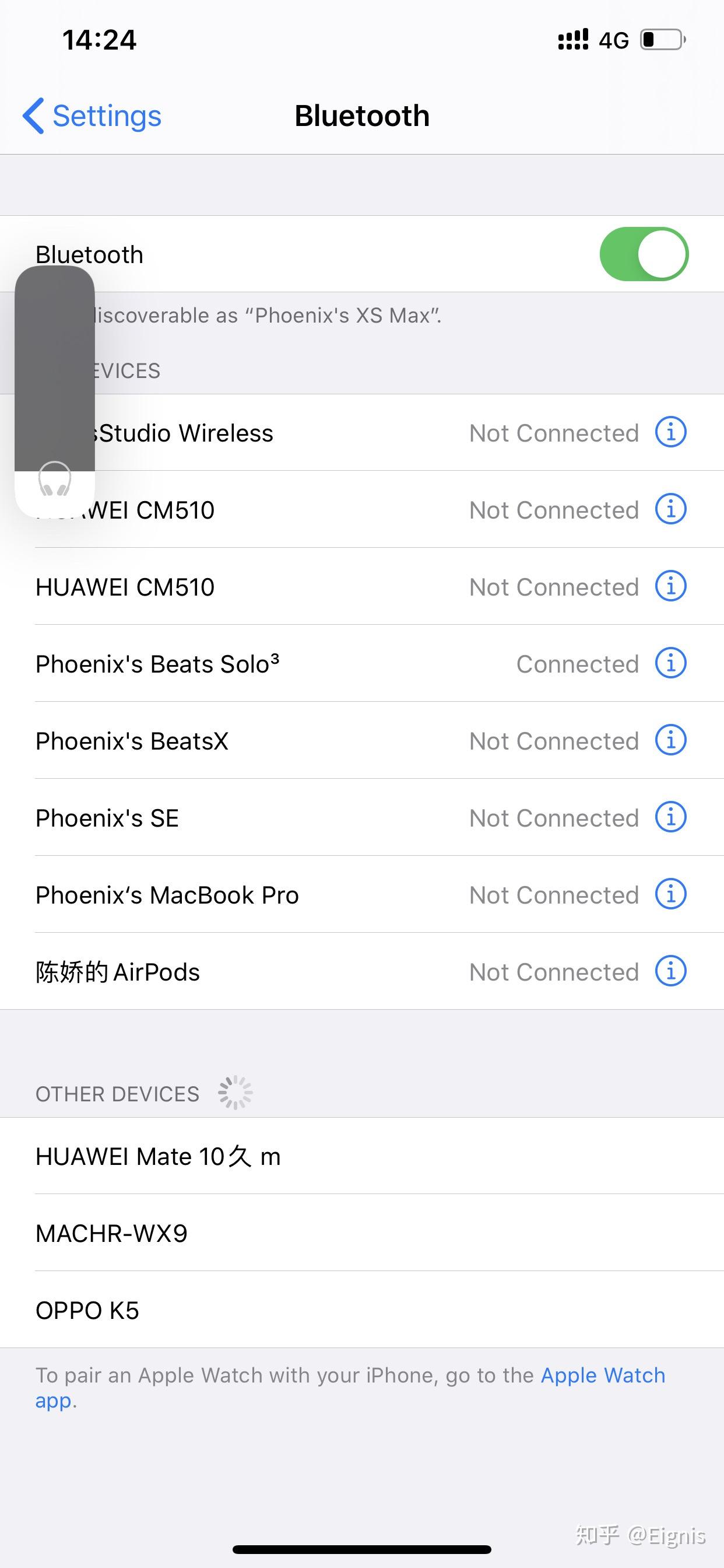Go back to Settings

coord(92,116)
